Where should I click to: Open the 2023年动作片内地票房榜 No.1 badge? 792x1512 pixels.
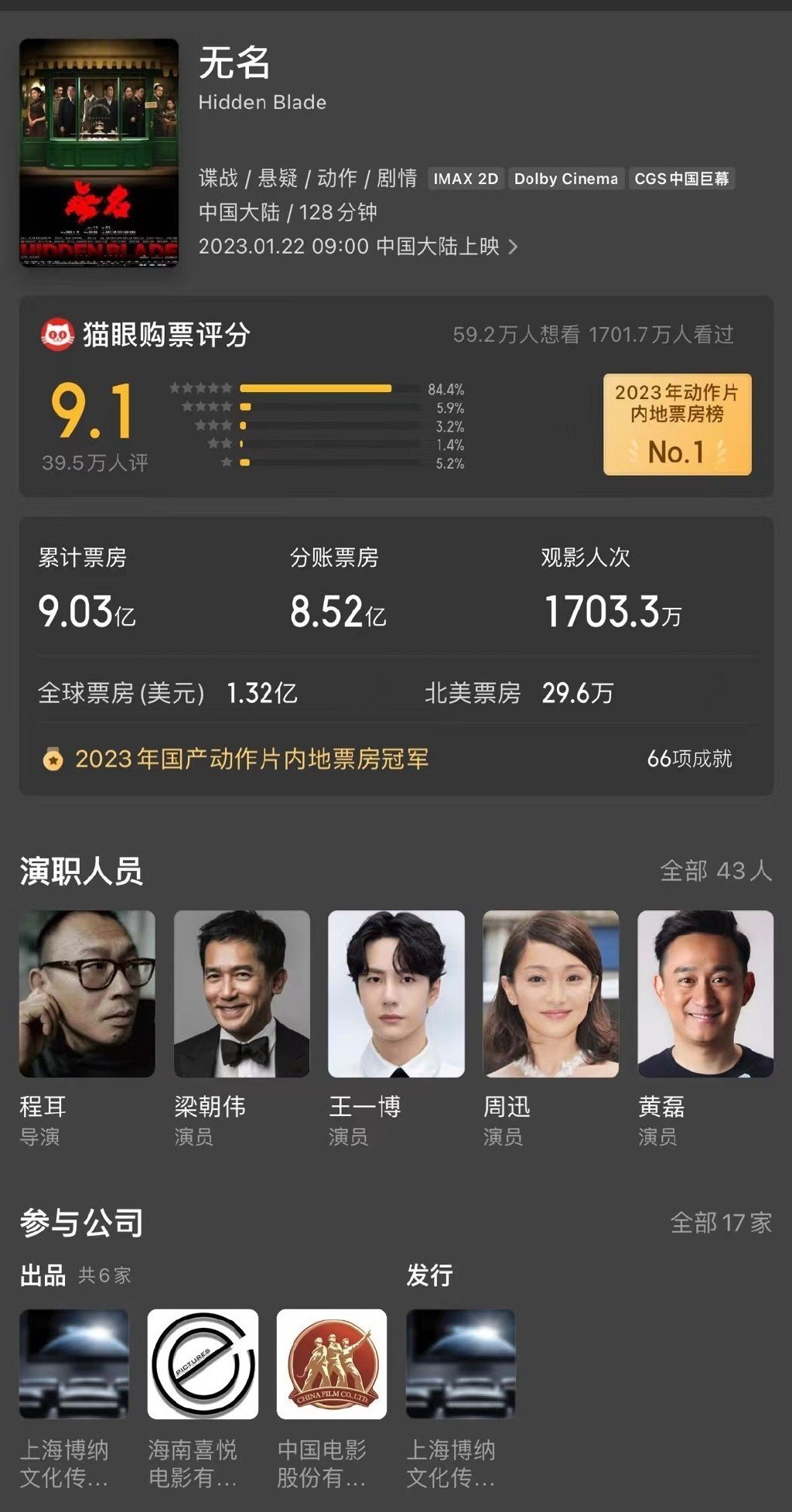pyautogui.click(x=677, y=424)
